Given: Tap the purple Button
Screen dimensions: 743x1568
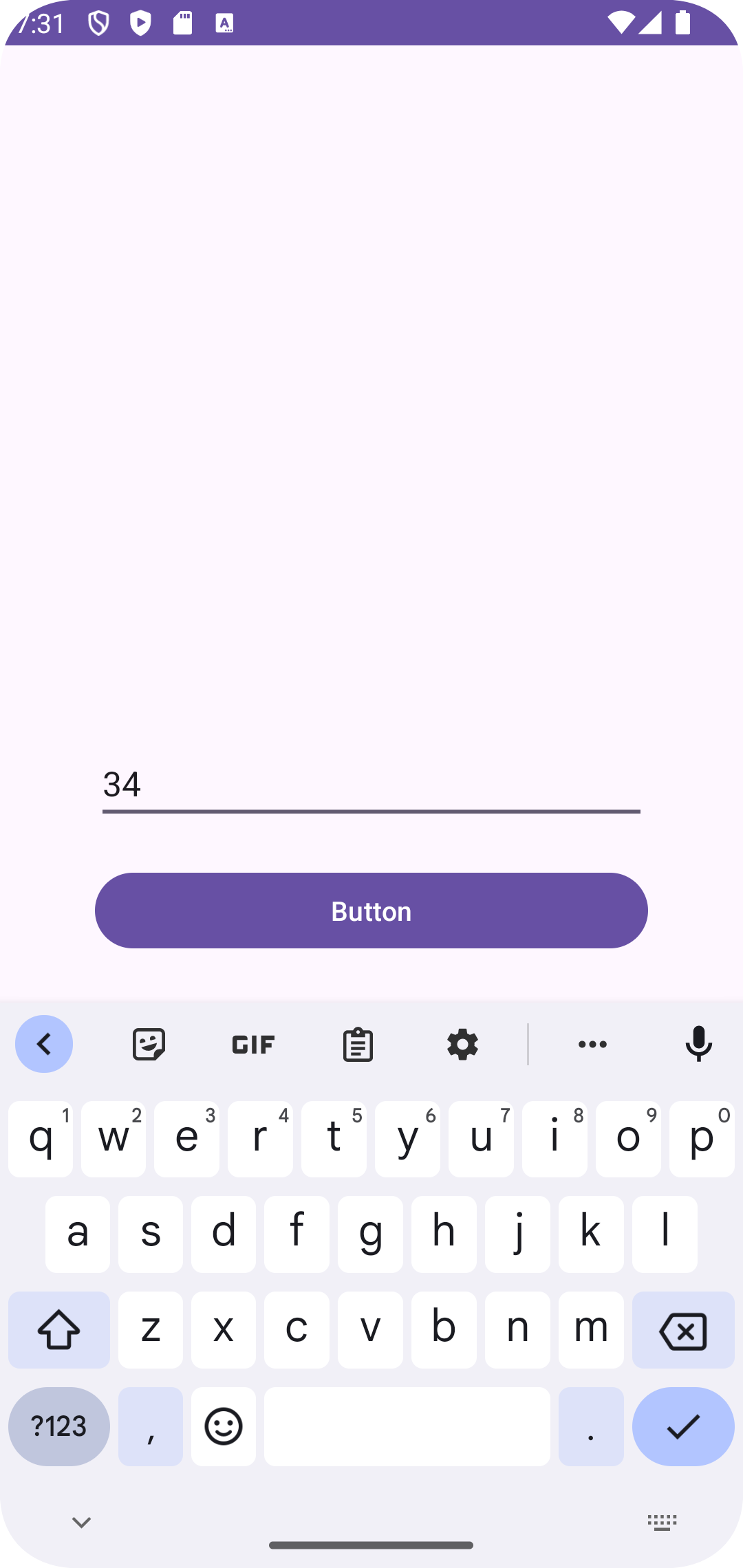Looking at the screenshot, I should coord(371,911).
